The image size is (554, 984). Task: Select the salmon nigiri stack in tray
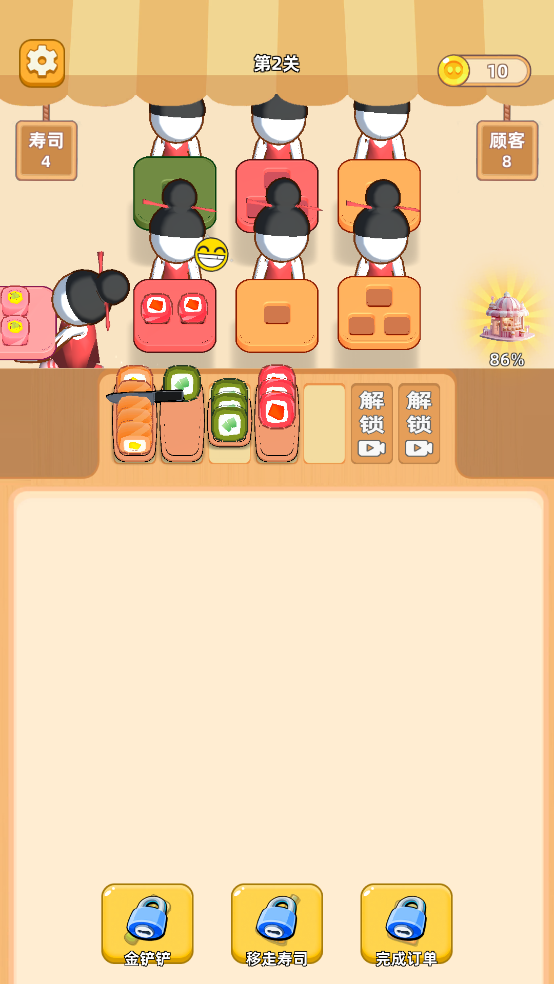[x=134, y=414]
